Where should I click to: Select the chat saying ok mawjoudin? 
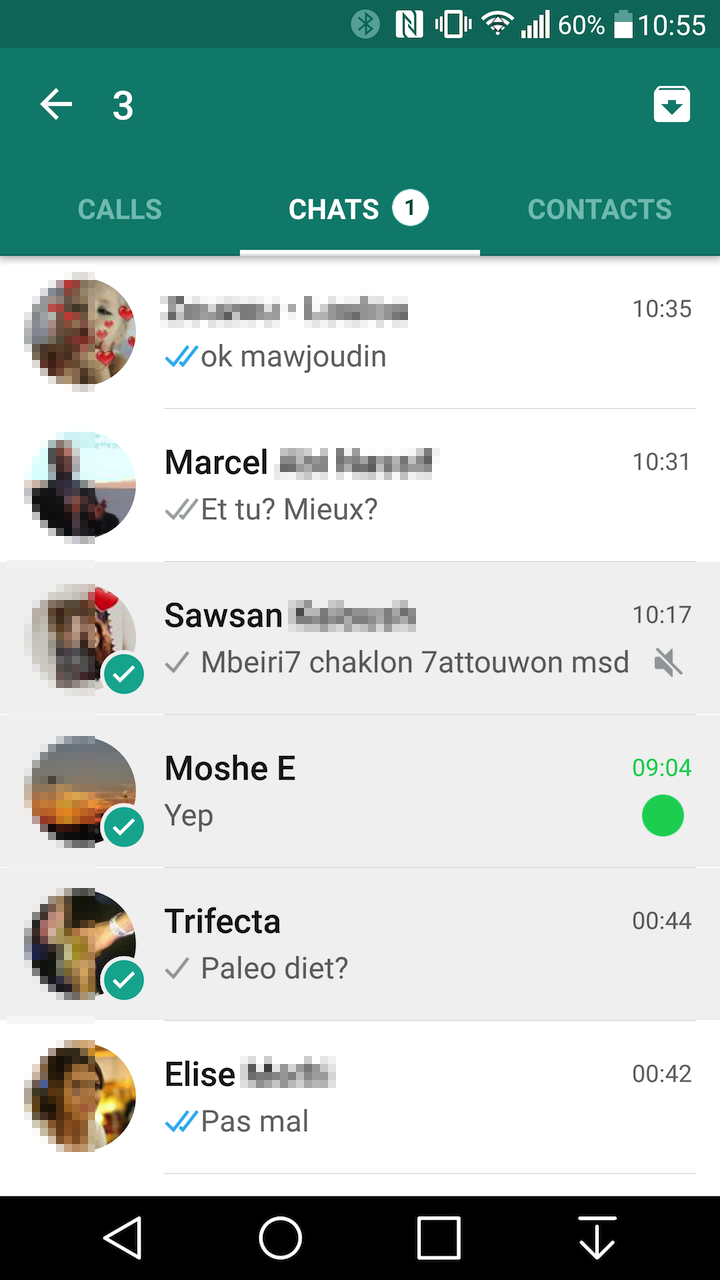coord(360,333)
